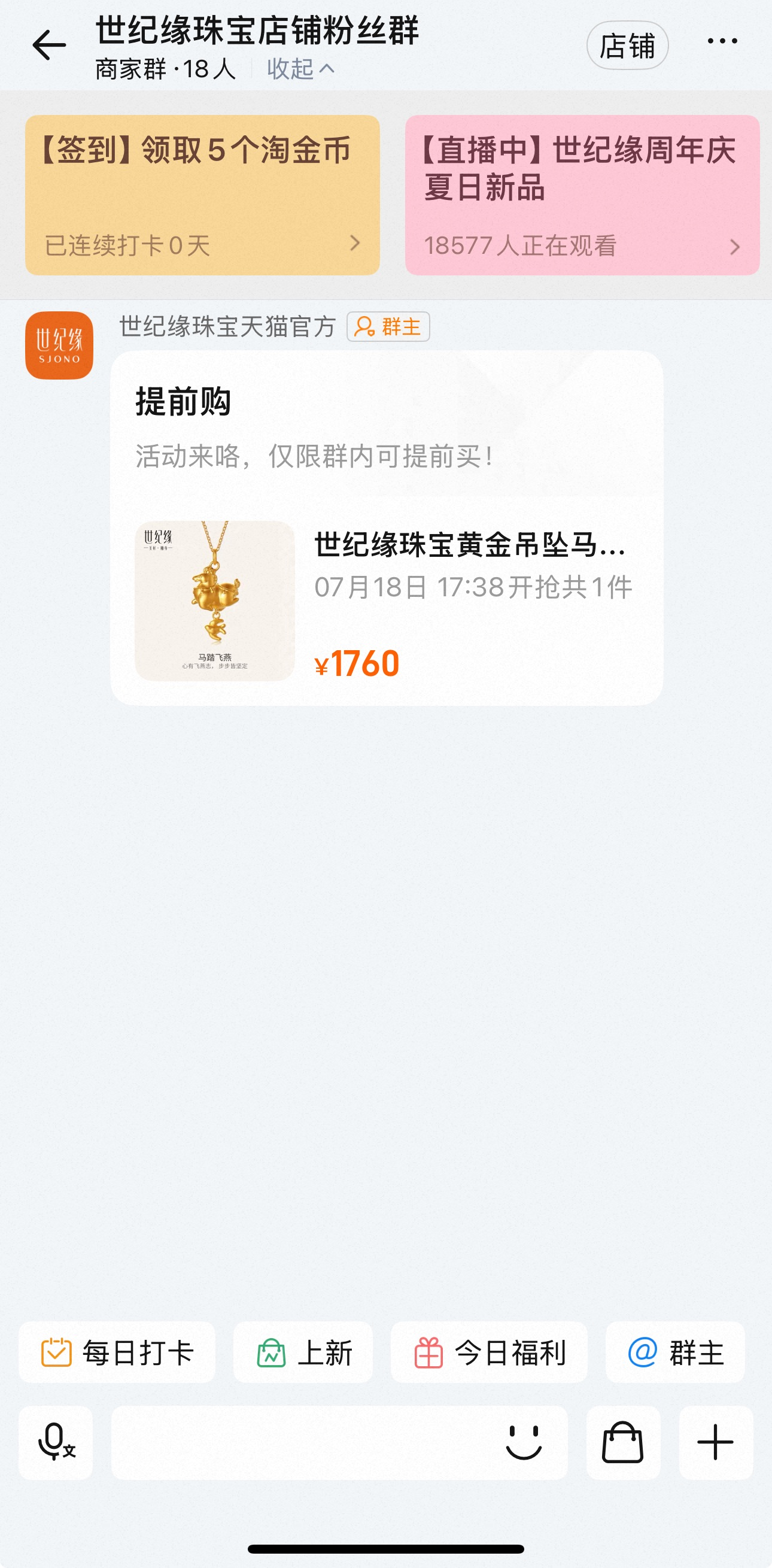Open the shopping bag icon
Image resolution: width=772 pixels, height=1568 pixels.
tap(623, 1442)
